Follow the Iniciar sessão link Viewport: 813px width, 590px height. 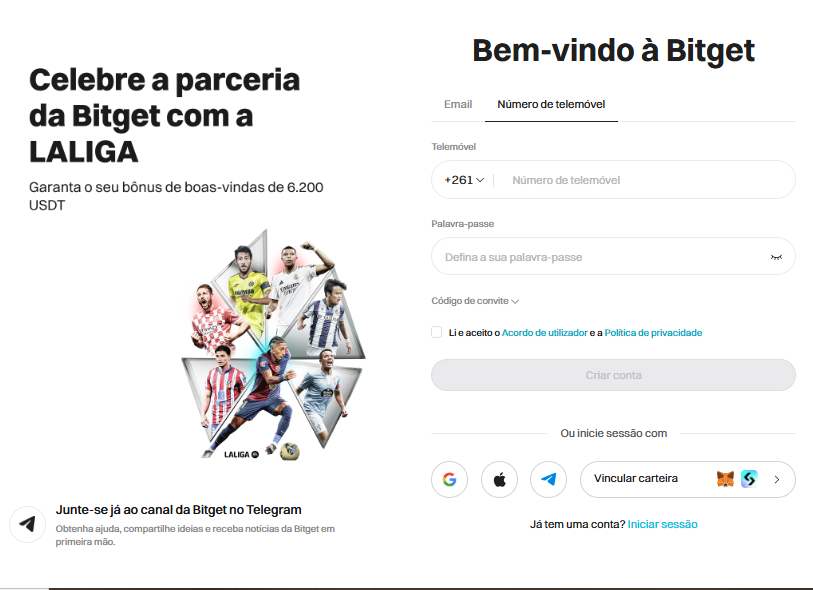(663, 524)
